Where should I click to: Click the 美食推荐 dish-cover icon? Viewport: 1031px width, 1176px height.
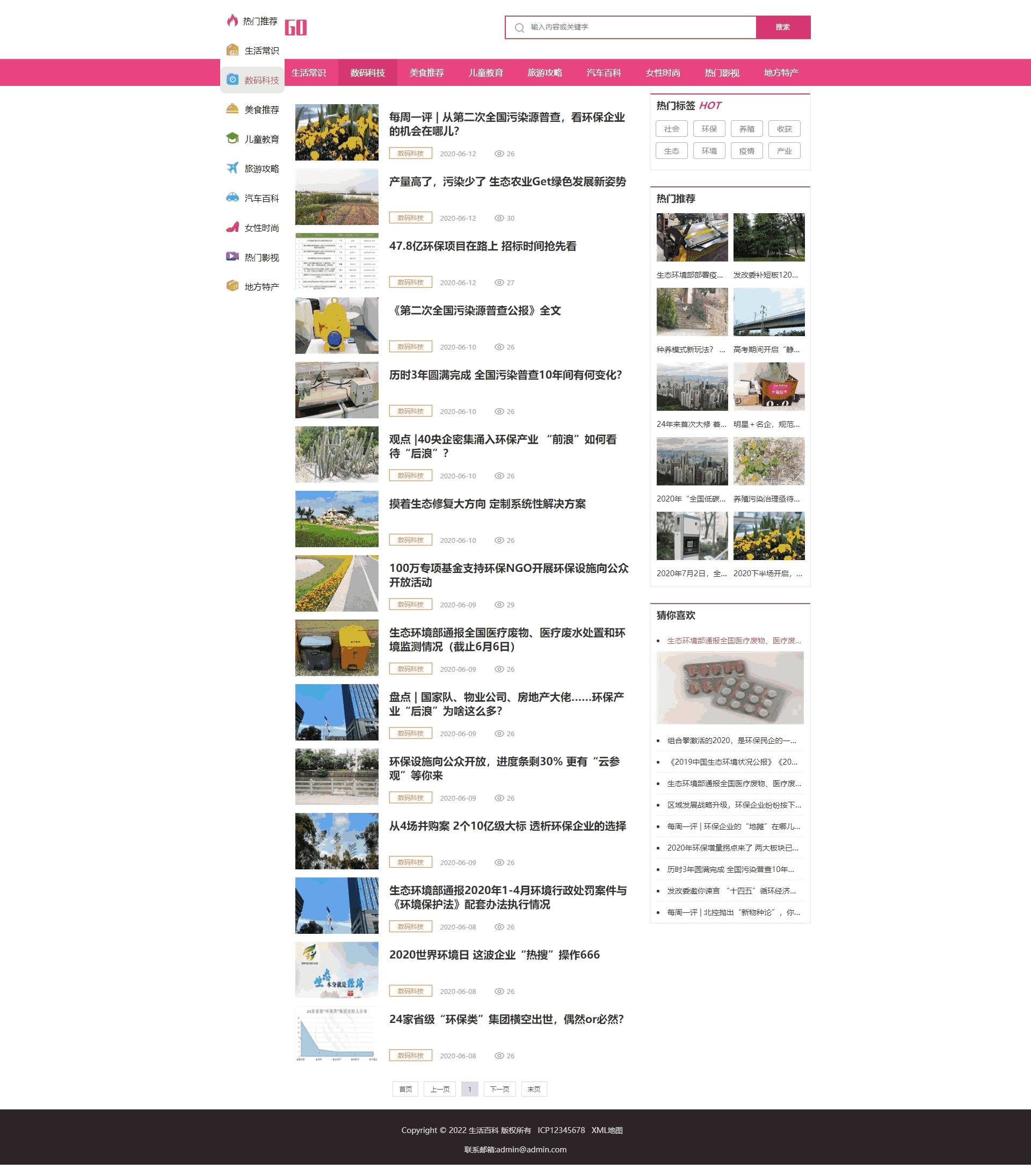pyautogui.click(x=233, y=110)
